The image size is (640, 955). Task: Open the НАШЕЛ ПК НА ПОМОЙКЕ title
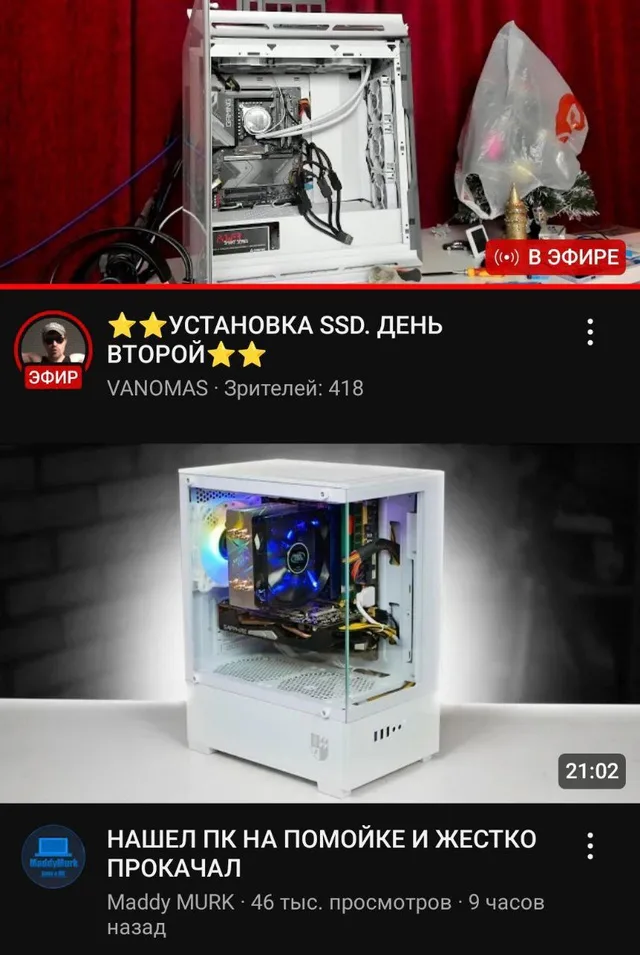(x=322, y=853)
